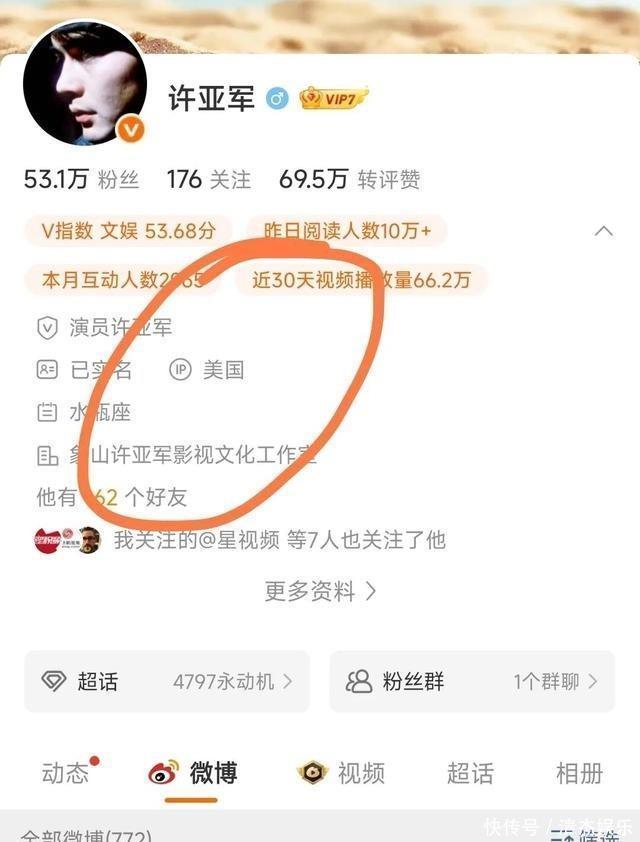Open the 176 关注 following list

(x=209, y=179)
